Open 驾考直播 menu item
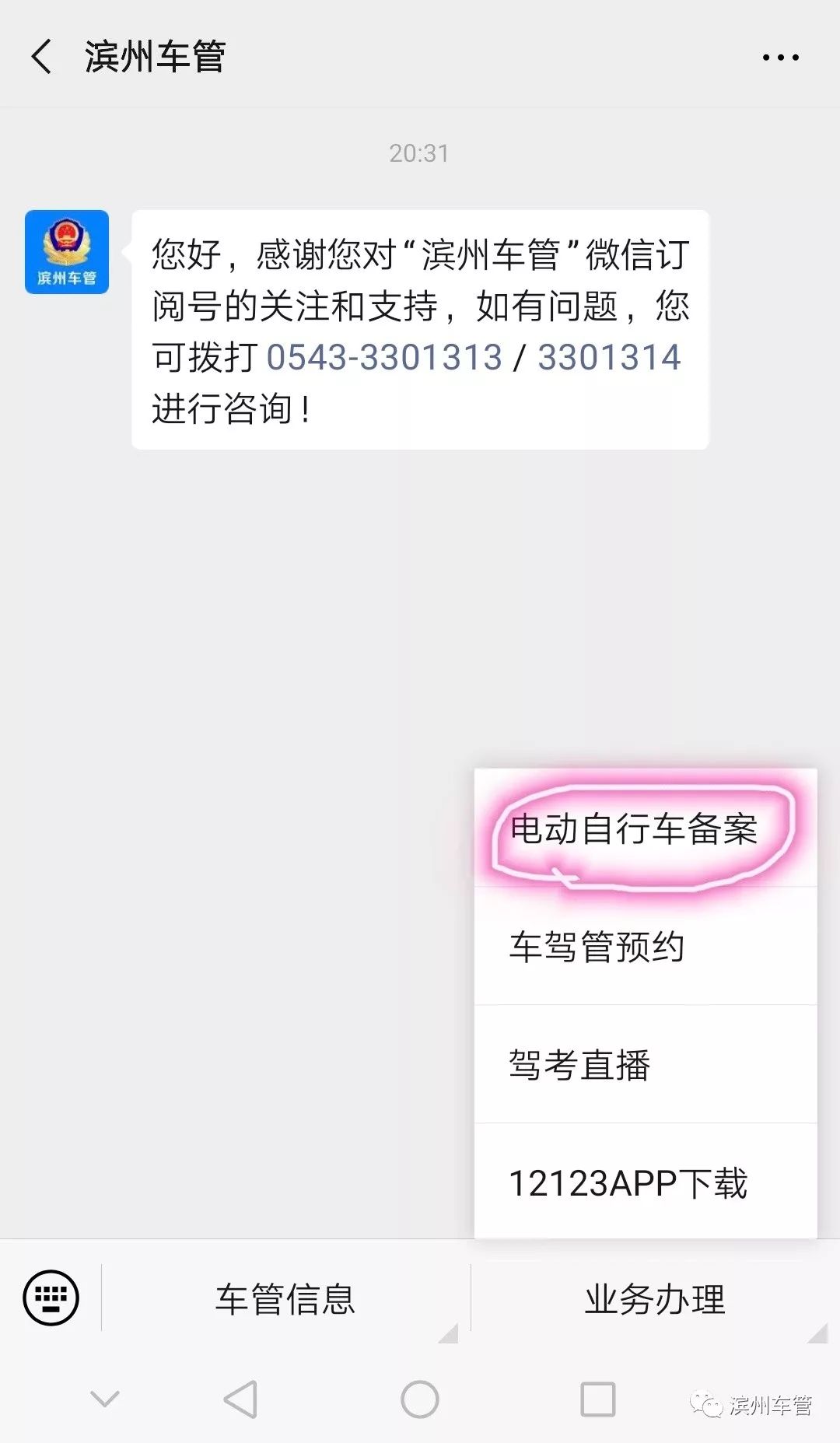The image size is (840, 1443). click(580, 1065)
